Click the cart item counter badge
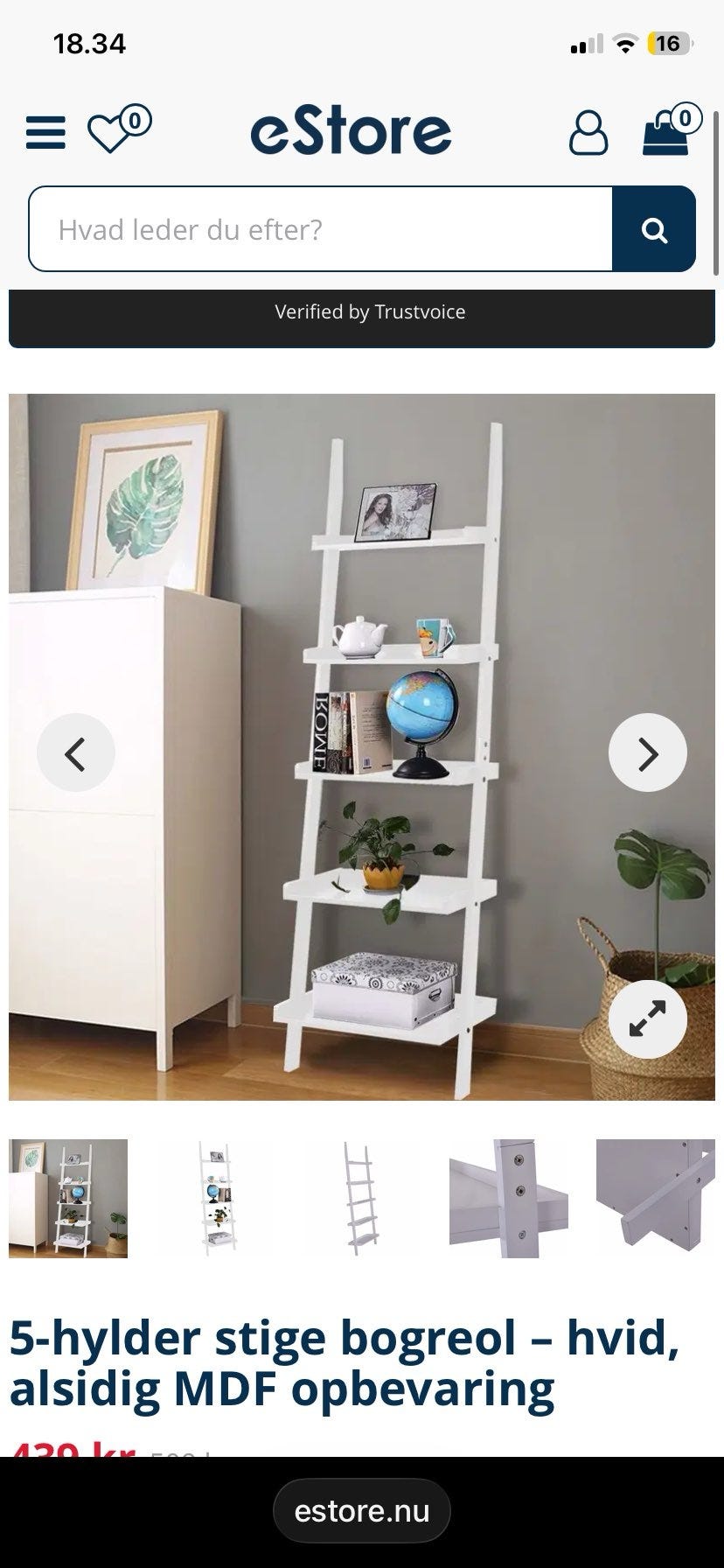 tap(686, 118)
